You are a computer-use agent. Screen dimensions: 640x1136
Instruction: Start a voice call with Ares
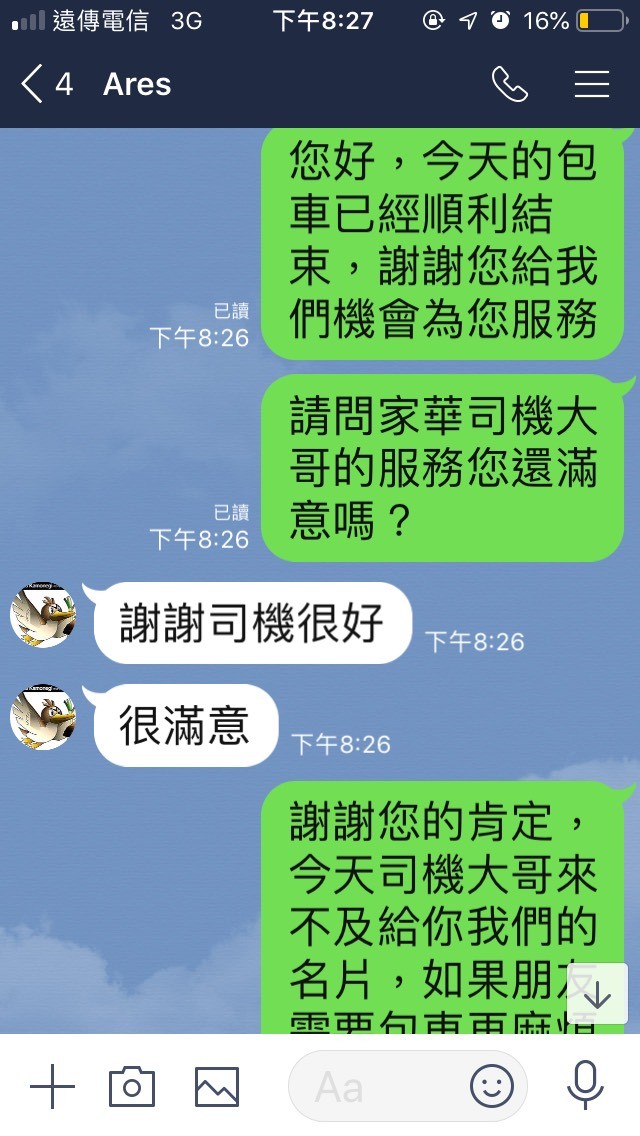click(509, 84)
